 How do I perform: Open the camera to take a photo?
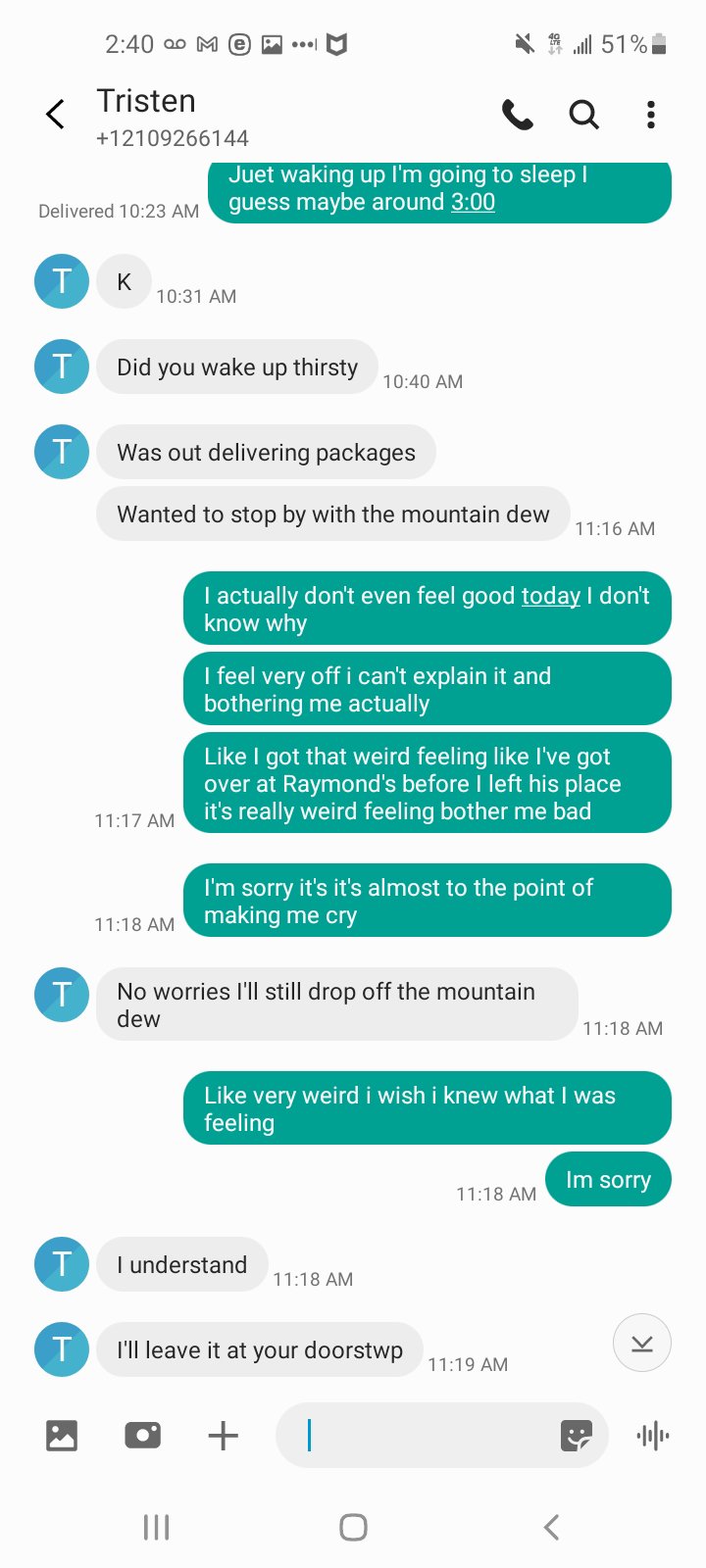click(x=143, y=1436)
